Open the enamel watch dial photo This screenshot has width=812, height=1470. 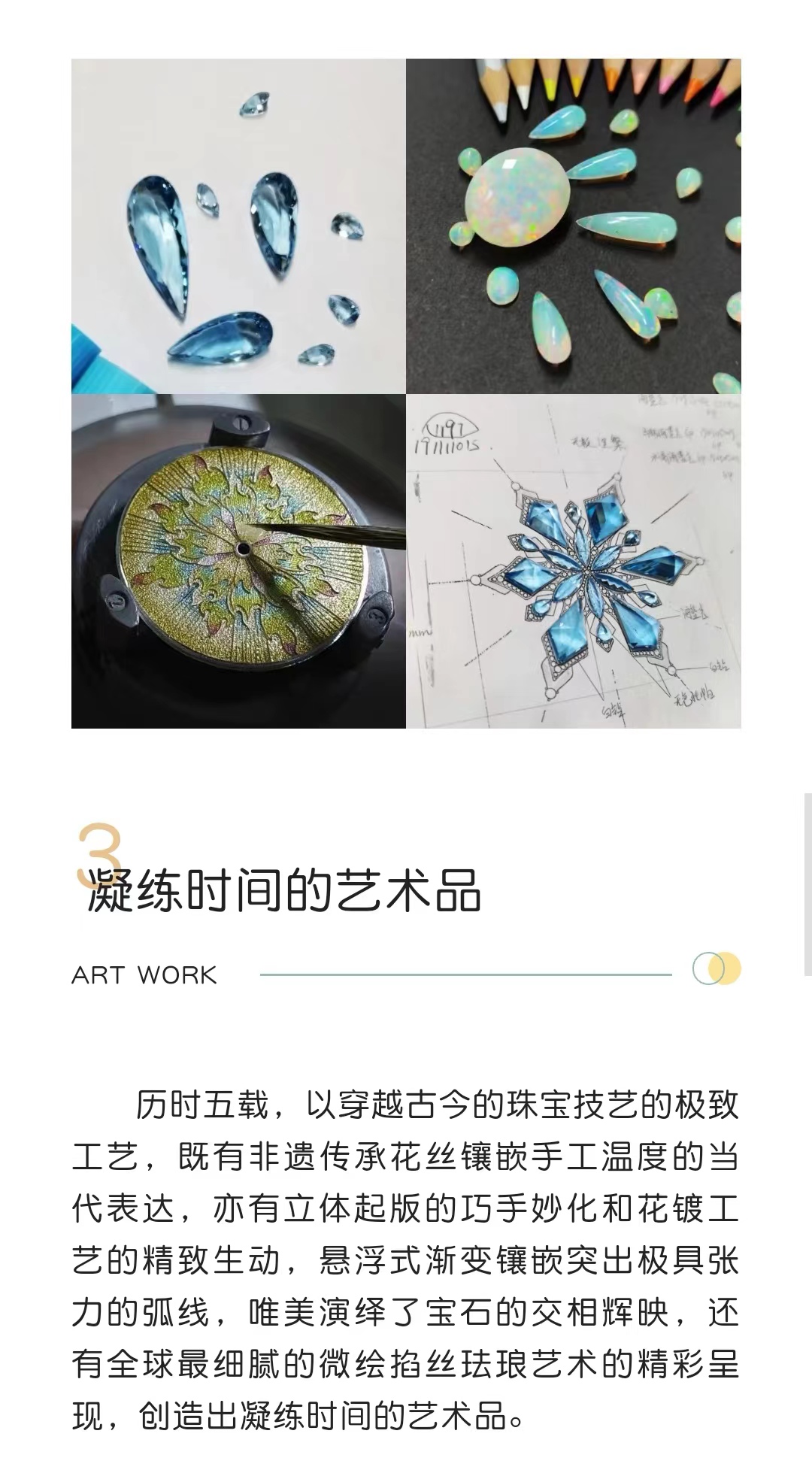coord(238,561)
